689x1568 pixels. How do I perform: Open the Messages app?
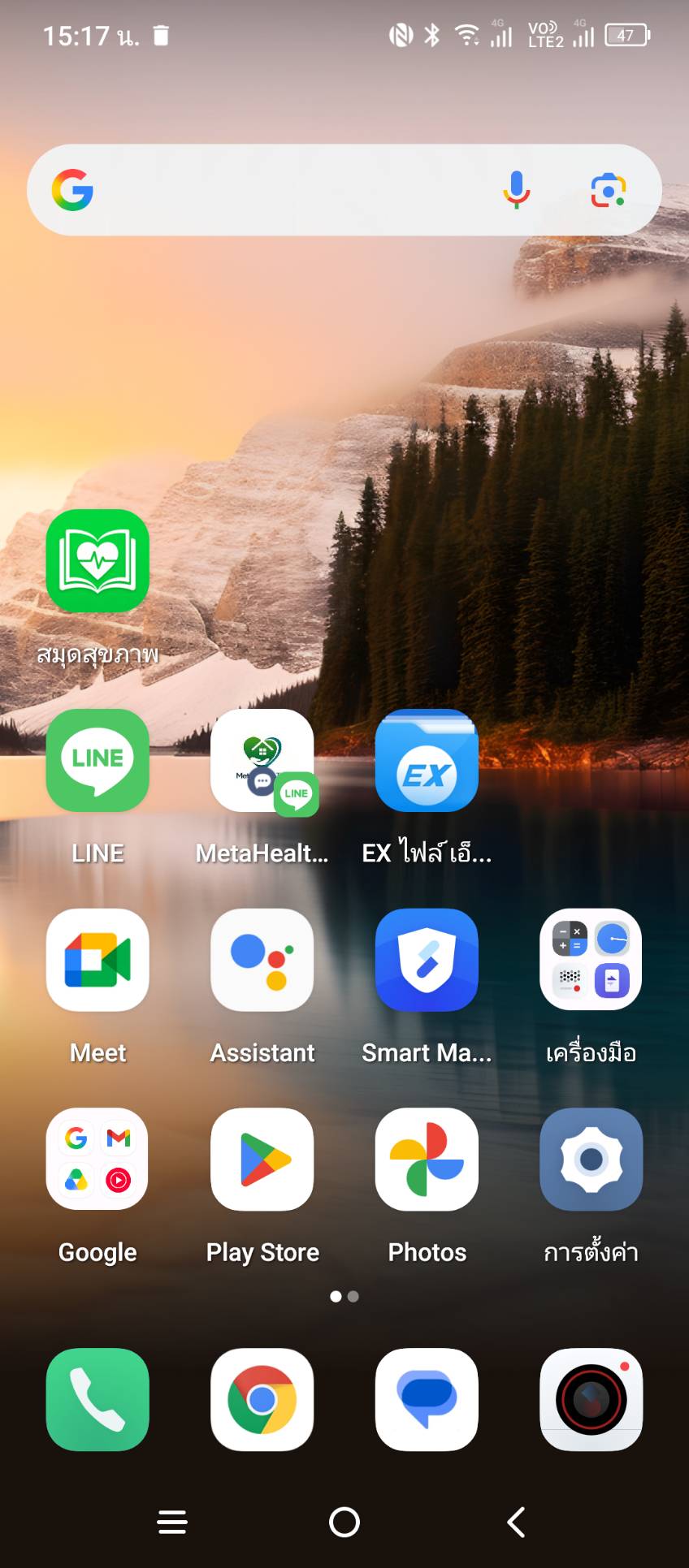427,1399
